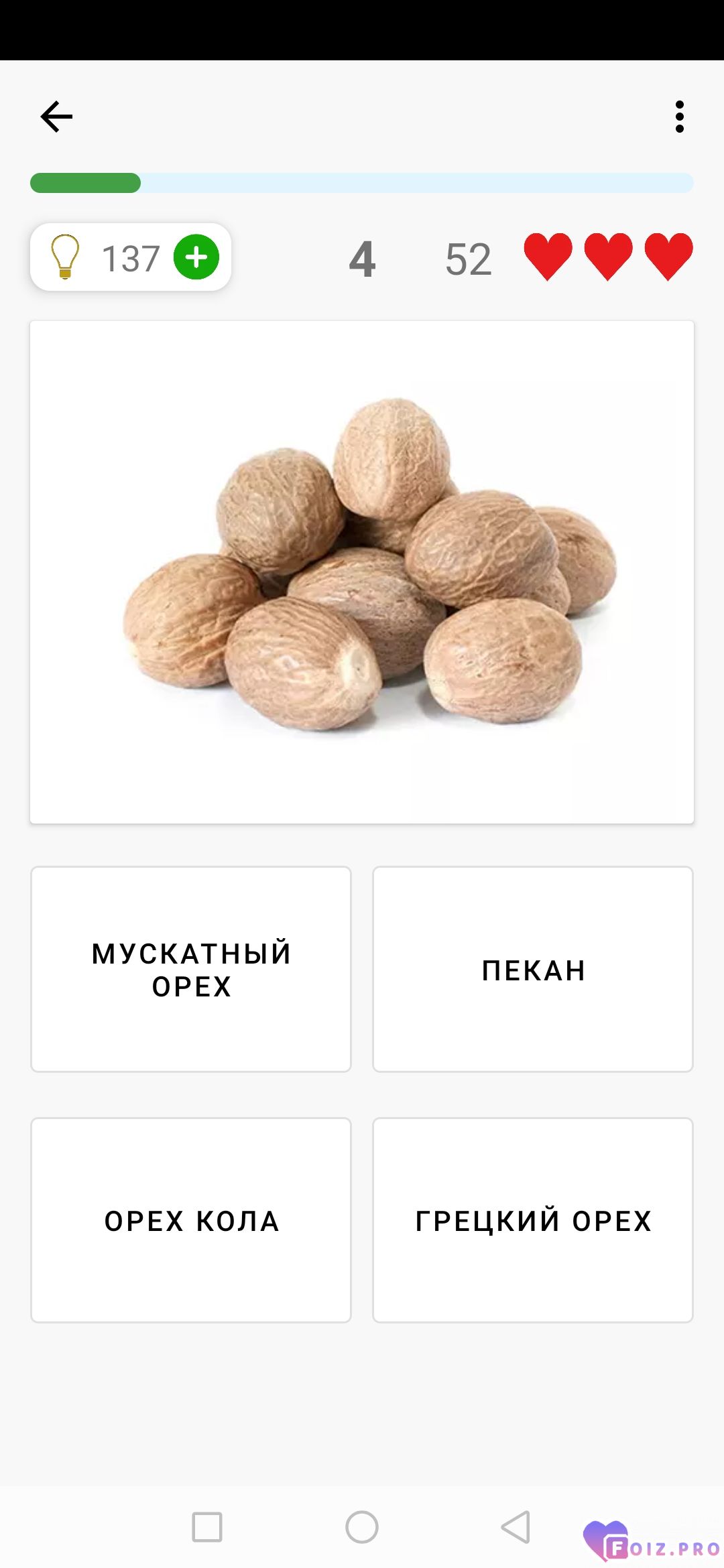Choose the ПЕКАН answer
Screen dimensions: 724x1568
coord(533,969)
